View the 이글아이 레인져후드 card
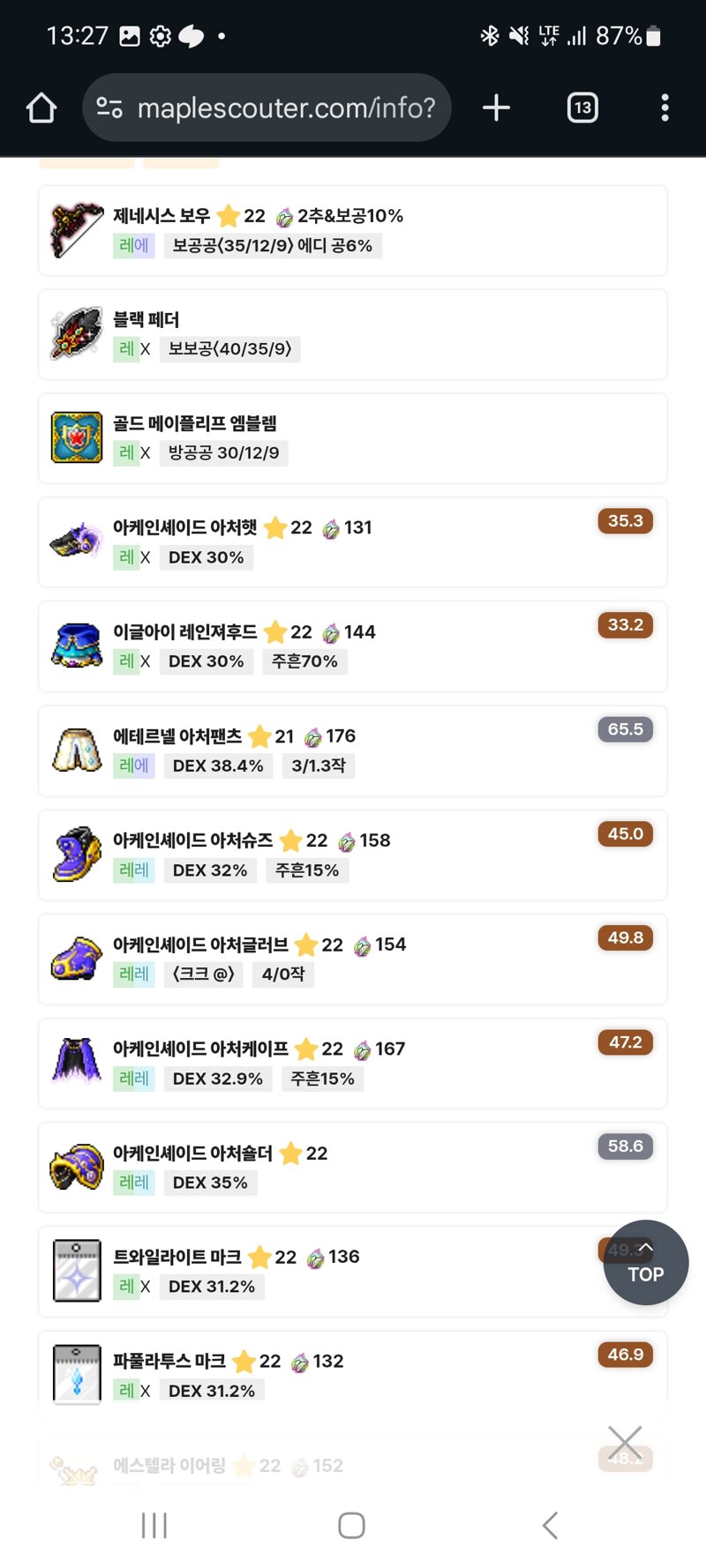Viewport: 706px width, 1568px height. point(353,646)
